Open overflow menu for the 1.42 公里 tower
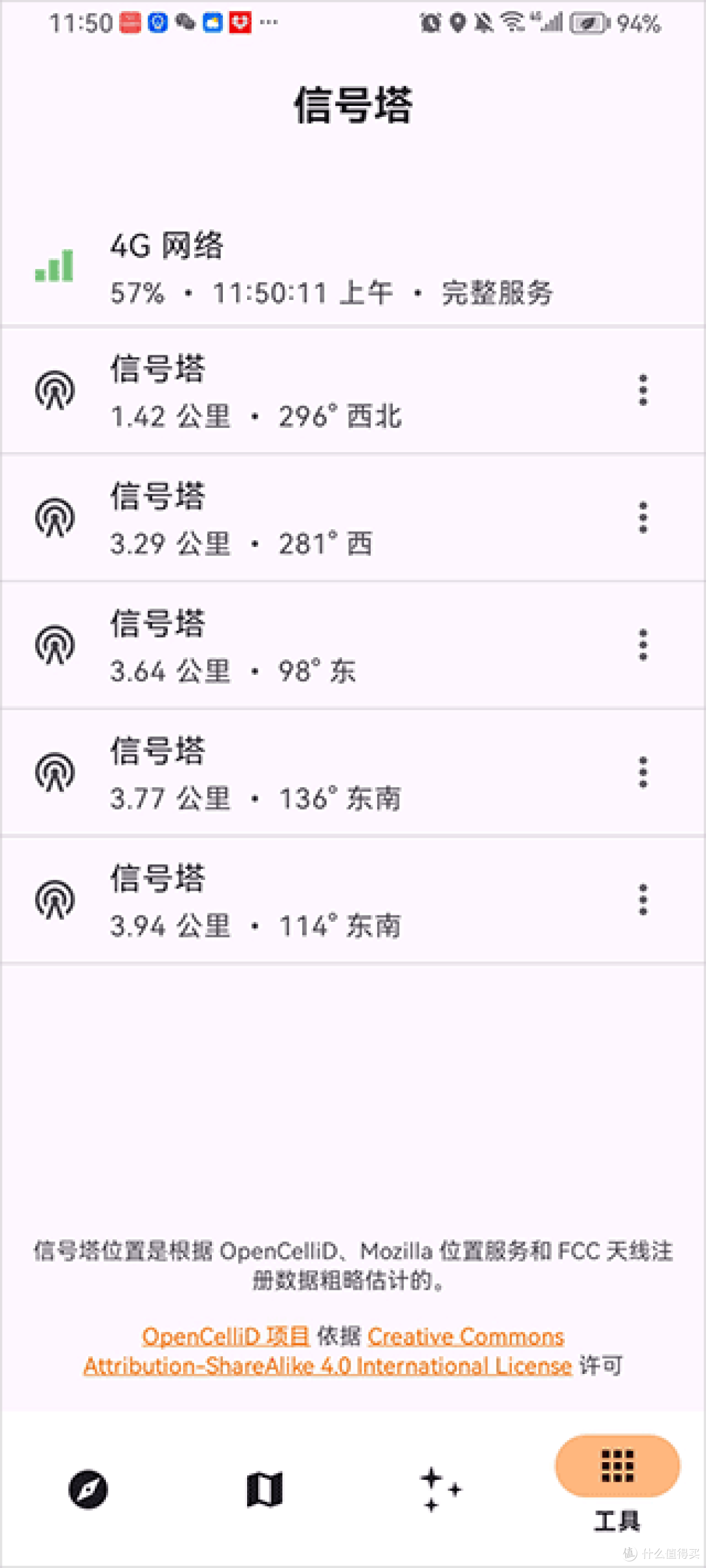This screenshot has width=706, height=1568. click(x=643, y=390)
